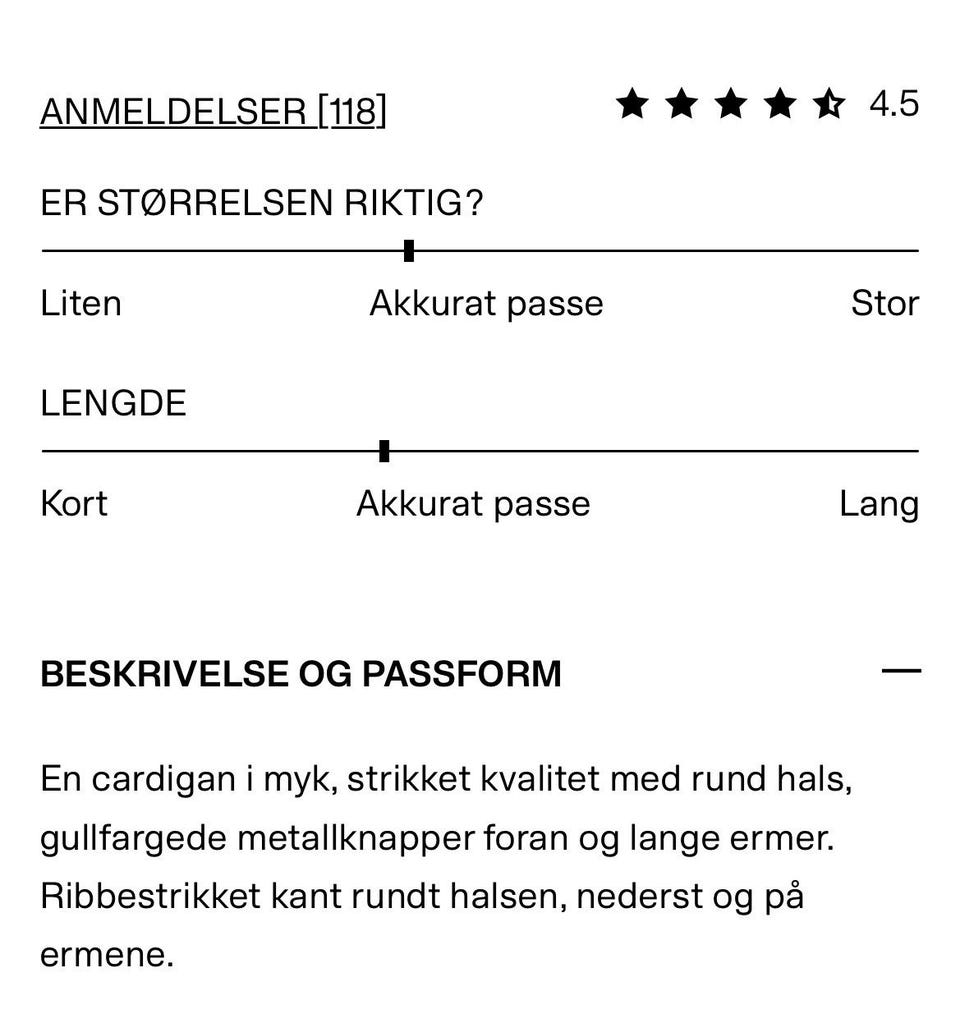Select the Stor option on size scale
This screenshot has height=1023, width=960.
tap(885, 303)
